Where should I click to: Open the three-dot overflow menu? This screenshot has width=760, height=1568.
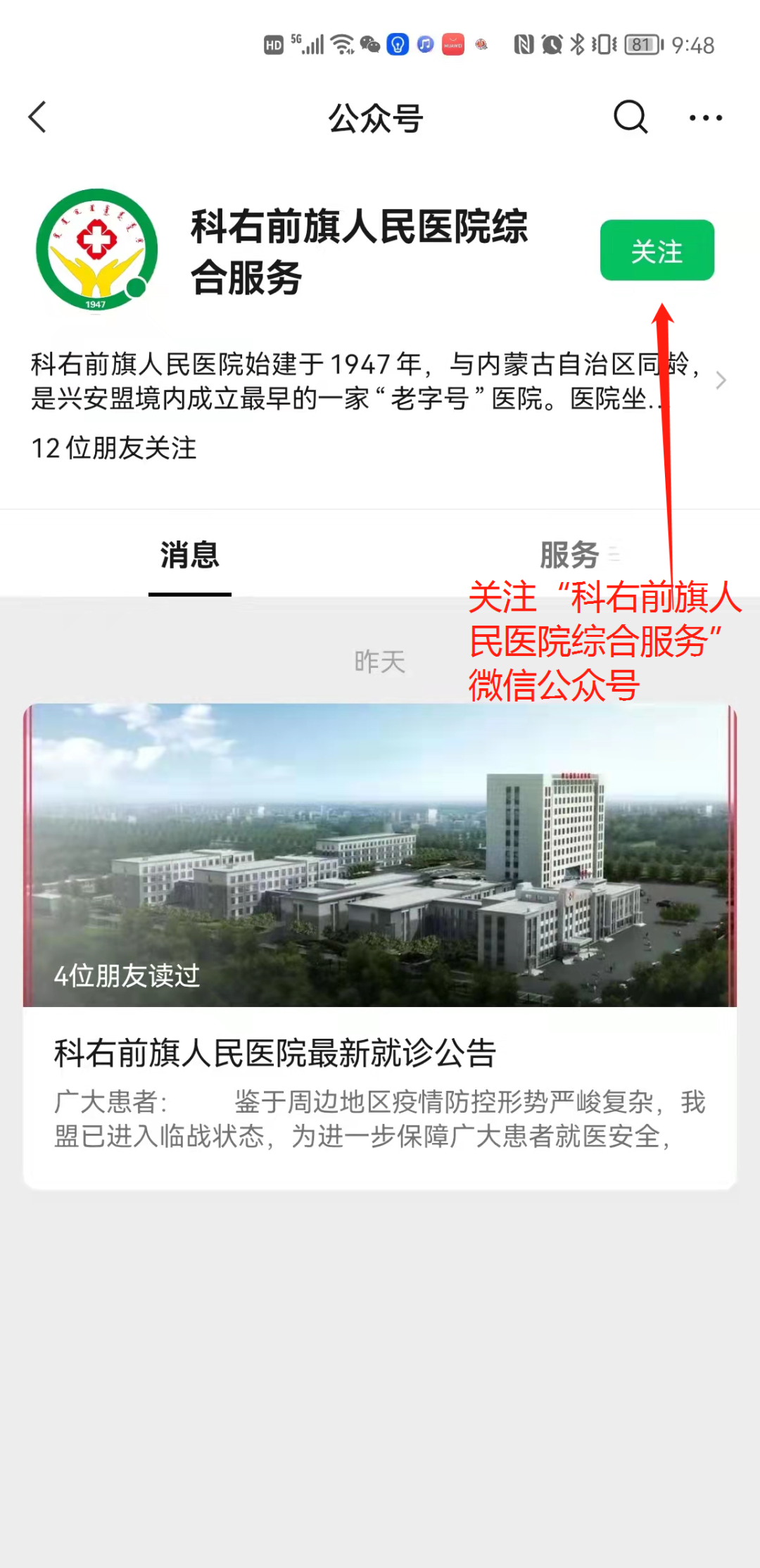click(705, 118)
